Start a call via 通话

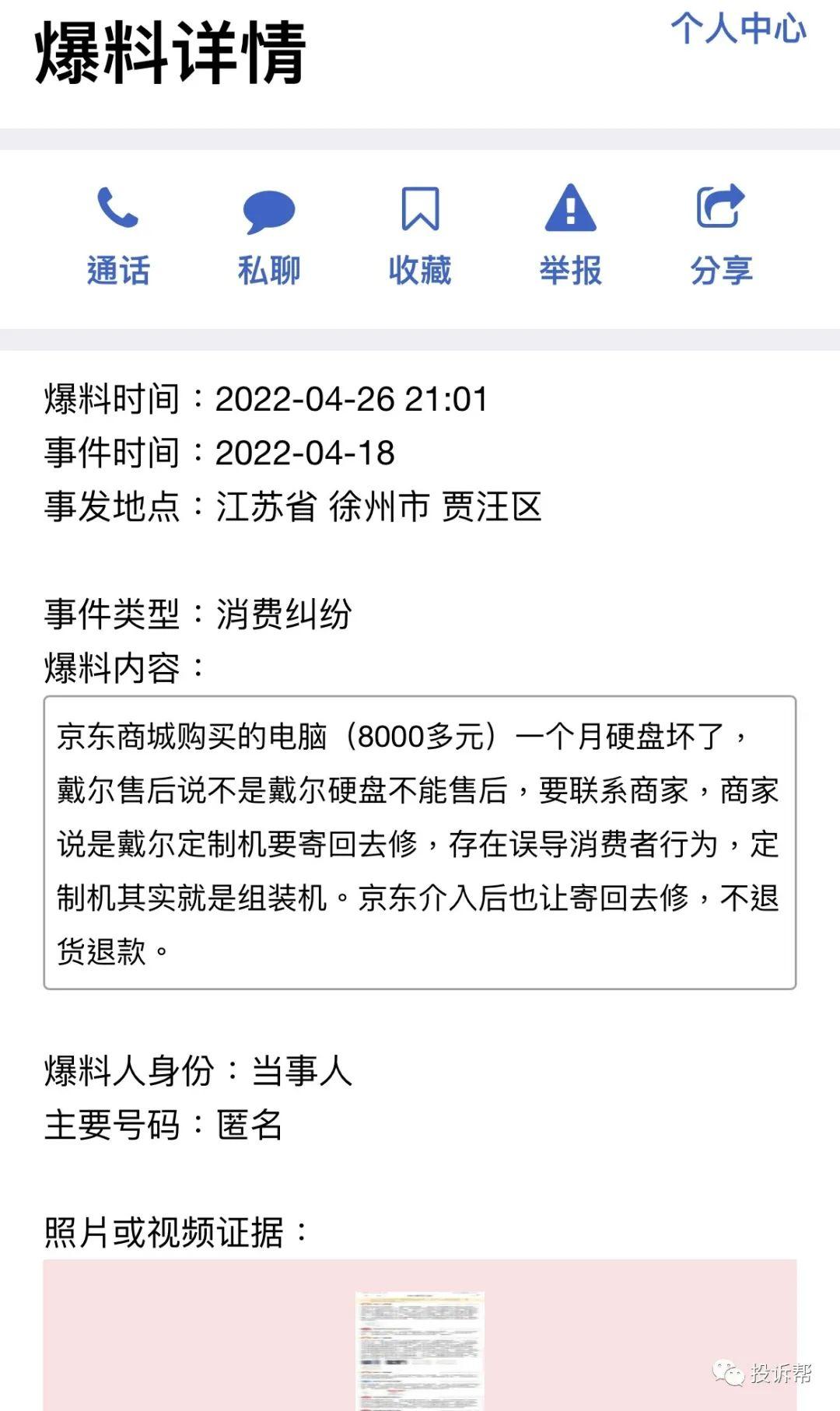[117, 234]
